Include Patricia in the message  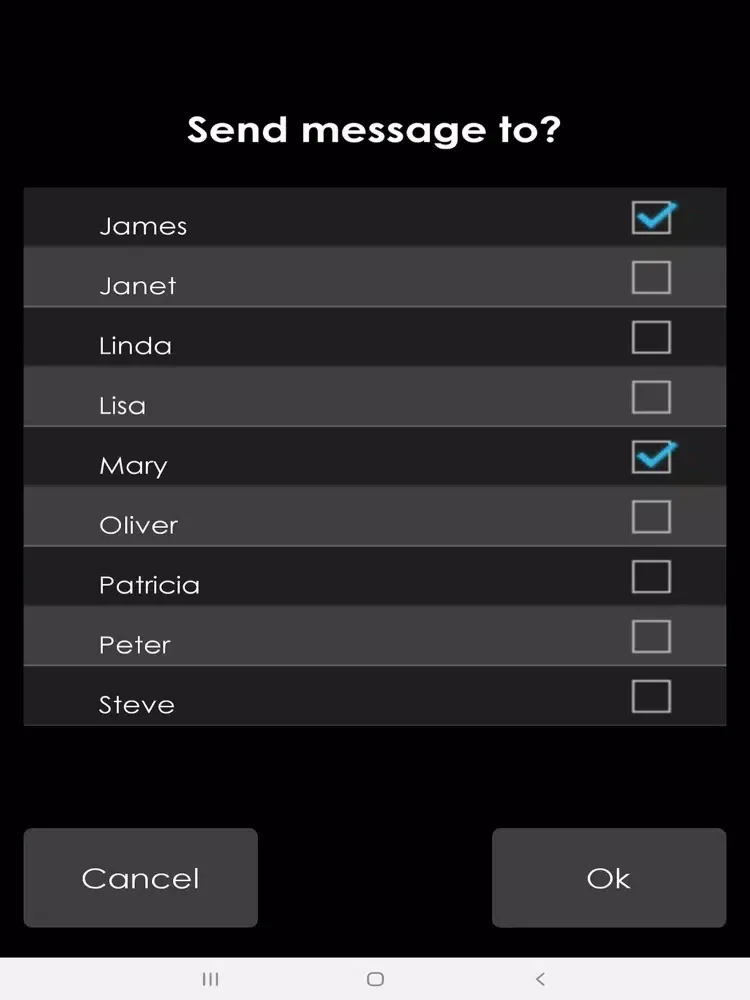coord(651,577)
